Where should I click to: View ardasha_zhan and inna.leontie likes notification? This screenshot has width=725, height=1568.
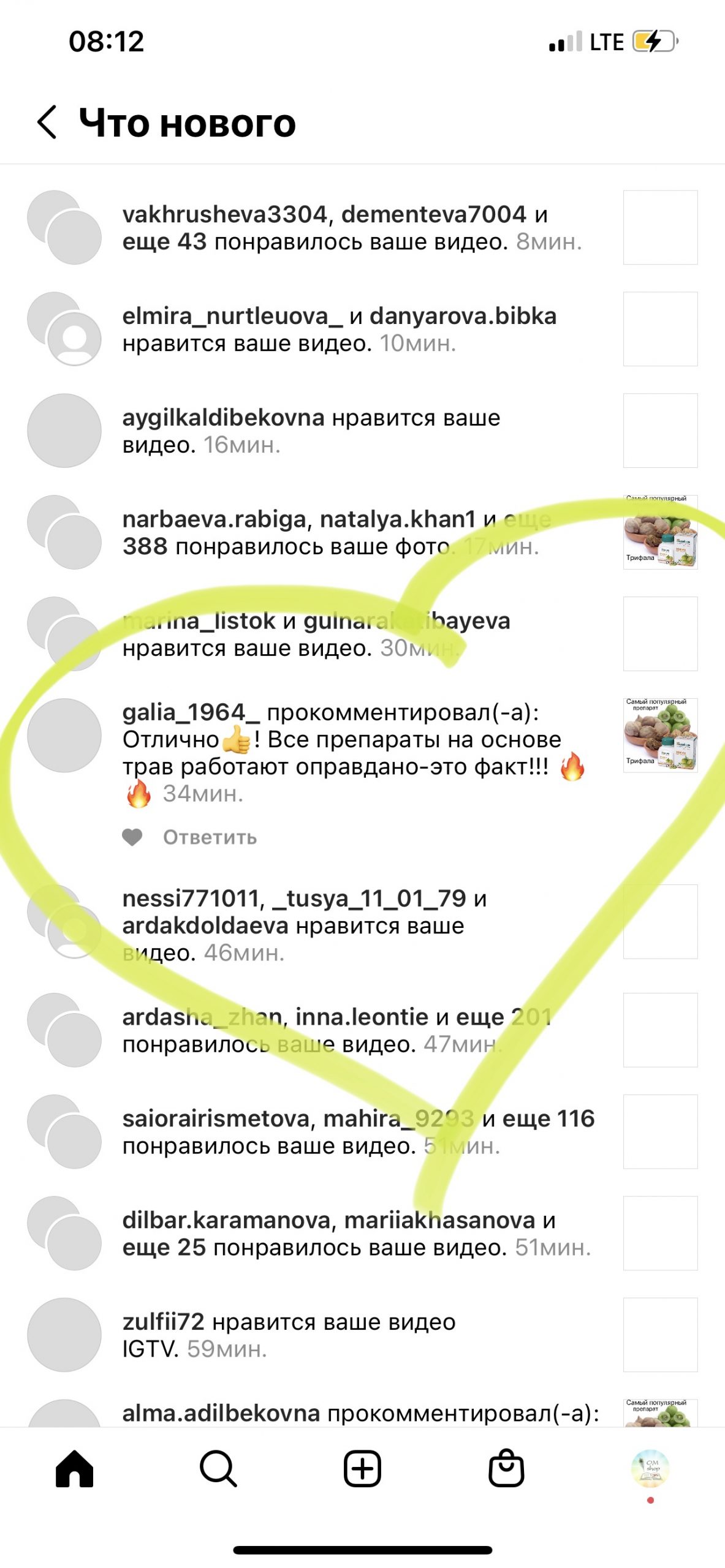pos(337,1030)
